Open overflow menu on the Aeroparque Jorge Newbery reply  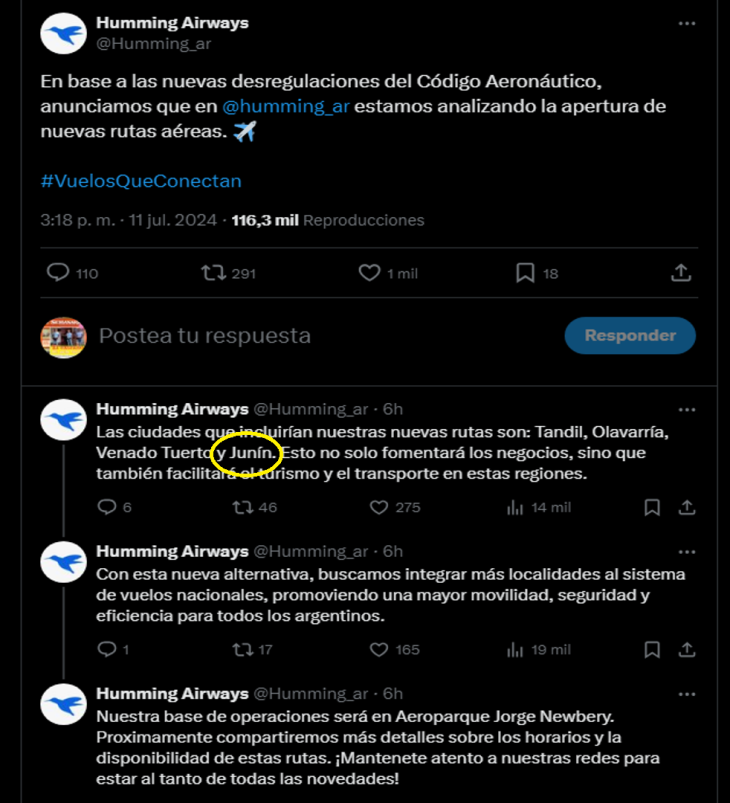[x=686, y=693]
